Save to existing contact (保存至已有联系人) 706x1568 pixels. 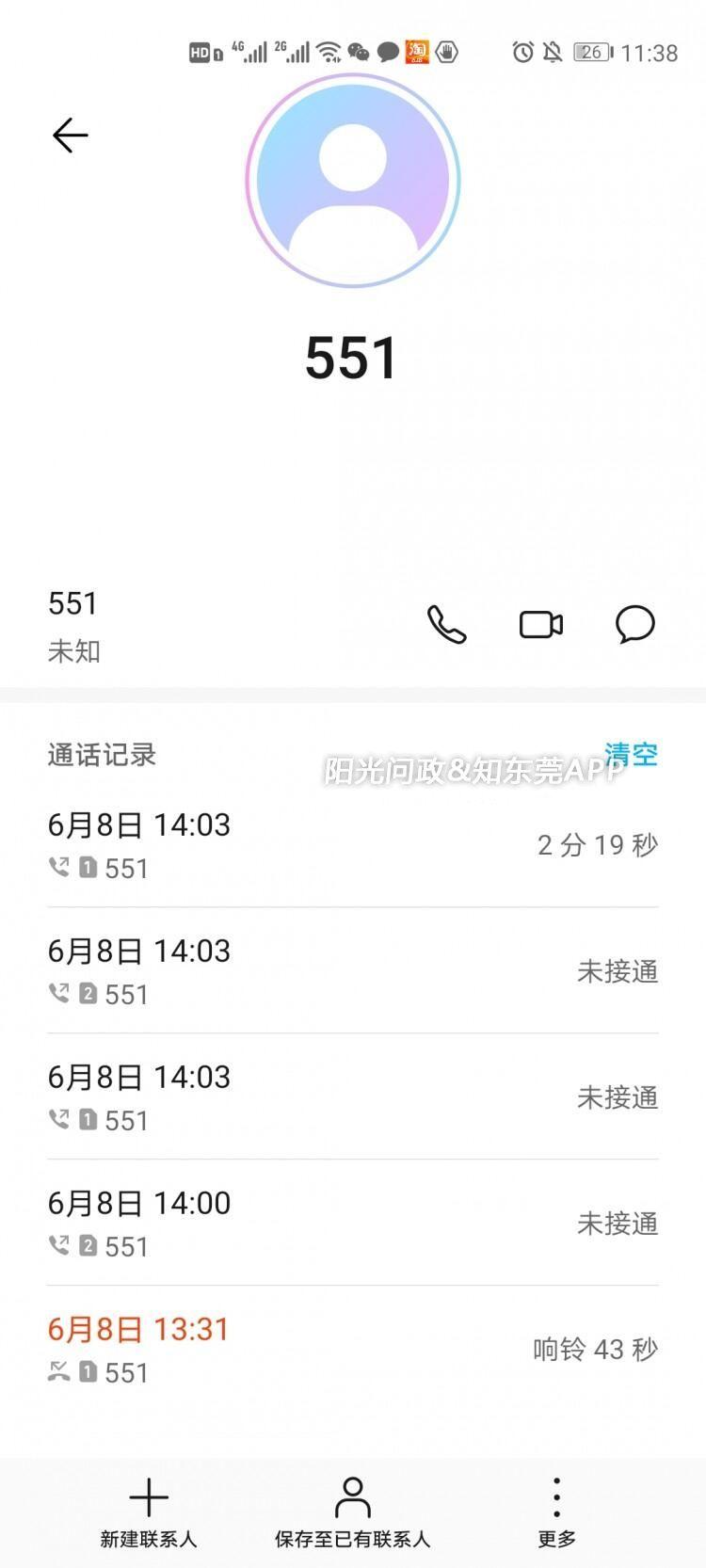coord(352,1512)
